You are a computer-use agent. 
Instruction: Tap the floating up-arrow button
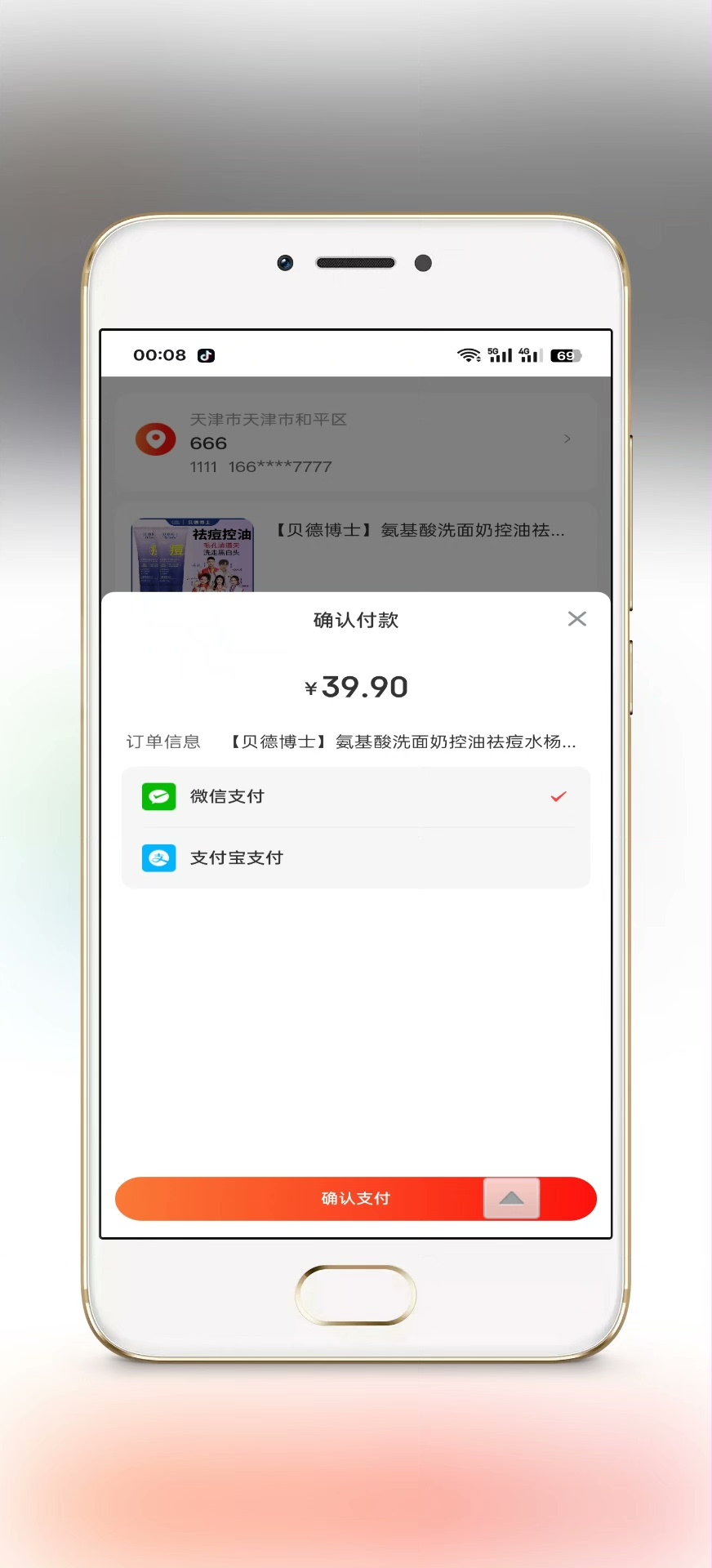512,1199
